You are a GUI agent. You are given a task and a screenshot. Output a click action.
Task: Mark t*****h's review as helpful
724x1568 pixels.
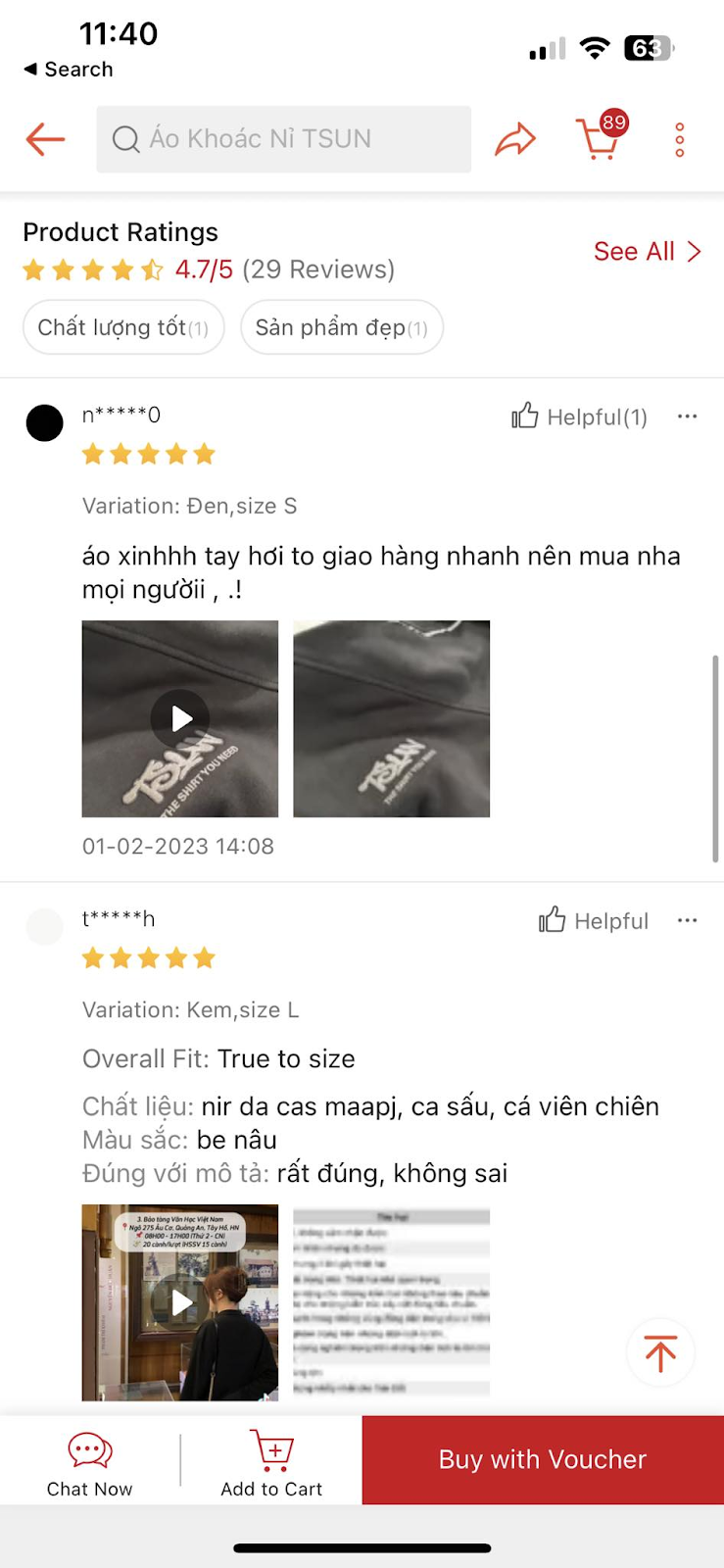click(593, 920)
